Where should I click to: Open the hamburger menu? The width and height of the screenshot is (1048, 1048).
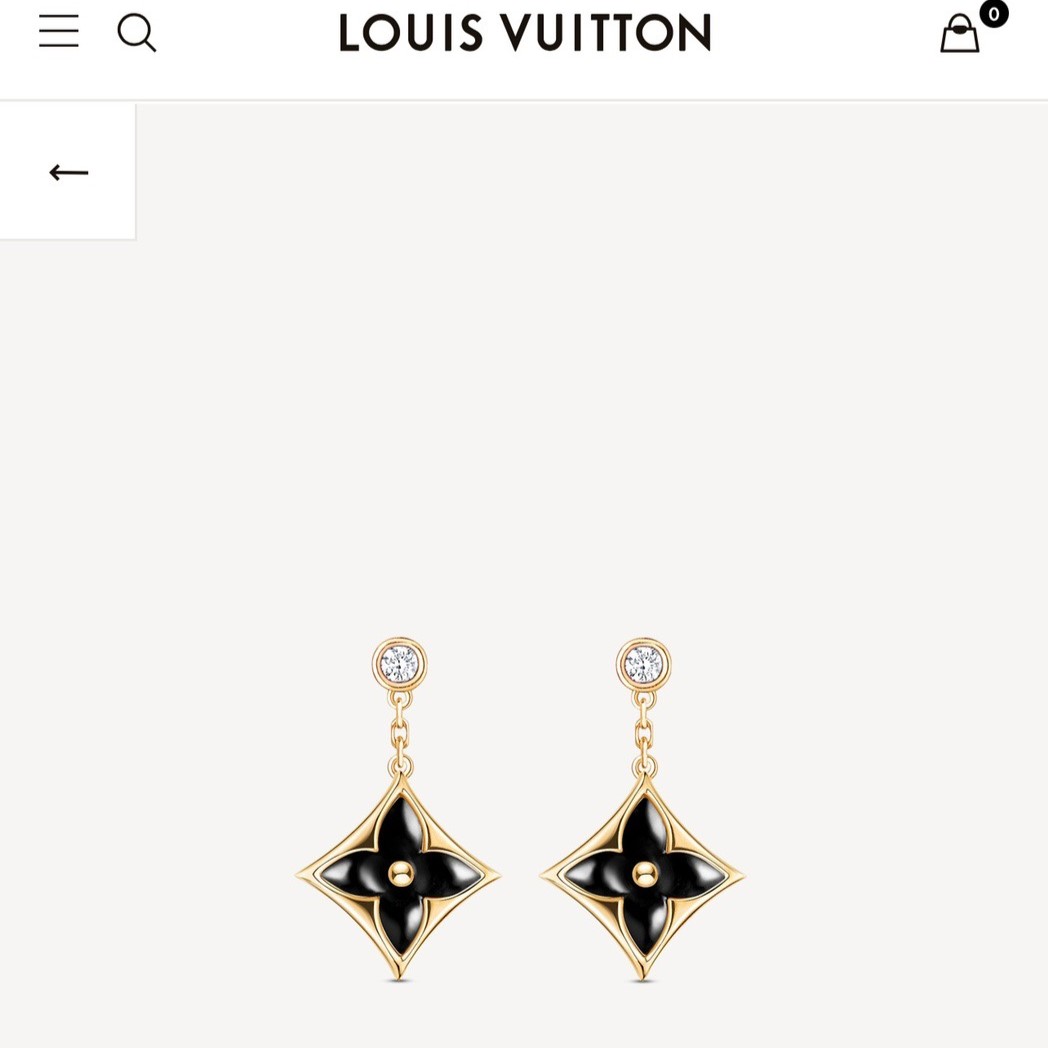pyautogui.click(x=59, y=31)
